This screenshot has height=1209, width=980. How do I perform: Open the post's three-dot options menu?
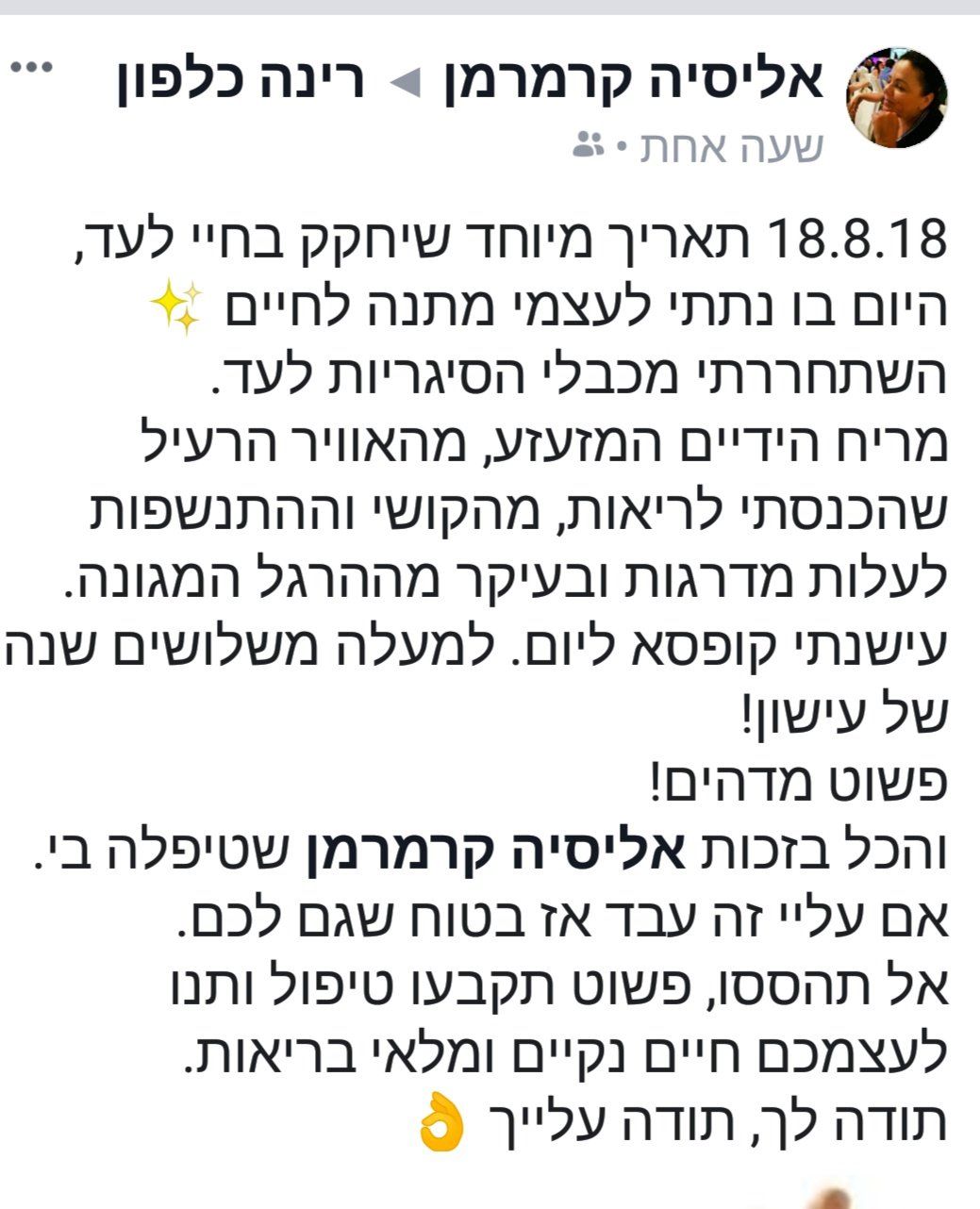pyautogui.click(x=32, y=69)
